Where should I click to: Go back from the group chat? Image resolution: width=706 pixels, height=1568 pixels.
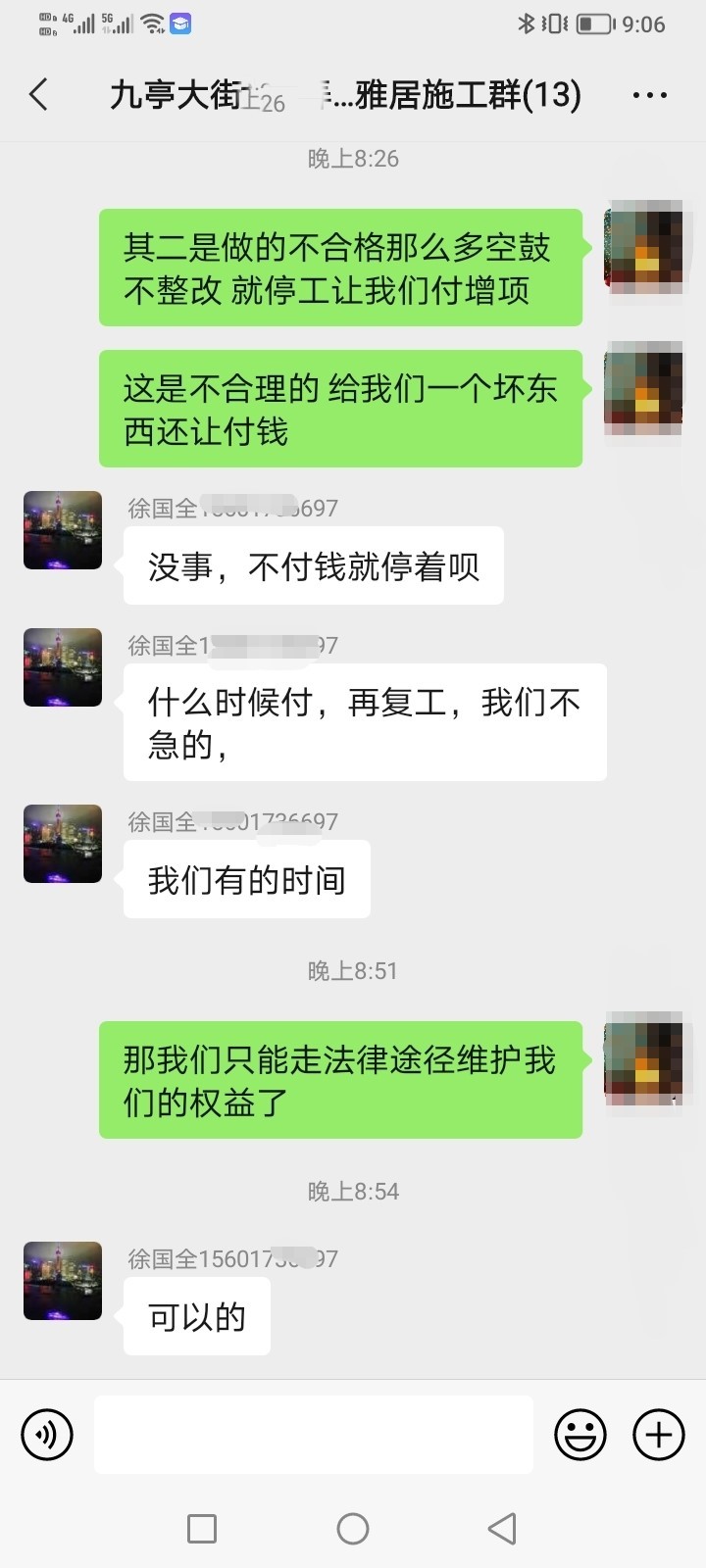tap(39, 95)
